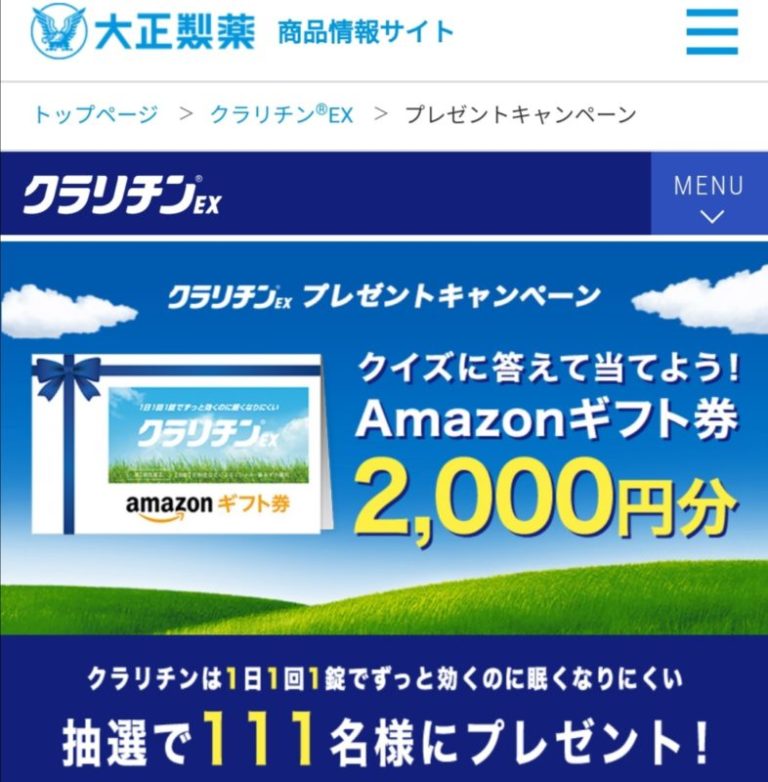Open the クラリチンEX breadcrumb link
The width and height of the screenshot is (768, 782).
pos(281,114)
